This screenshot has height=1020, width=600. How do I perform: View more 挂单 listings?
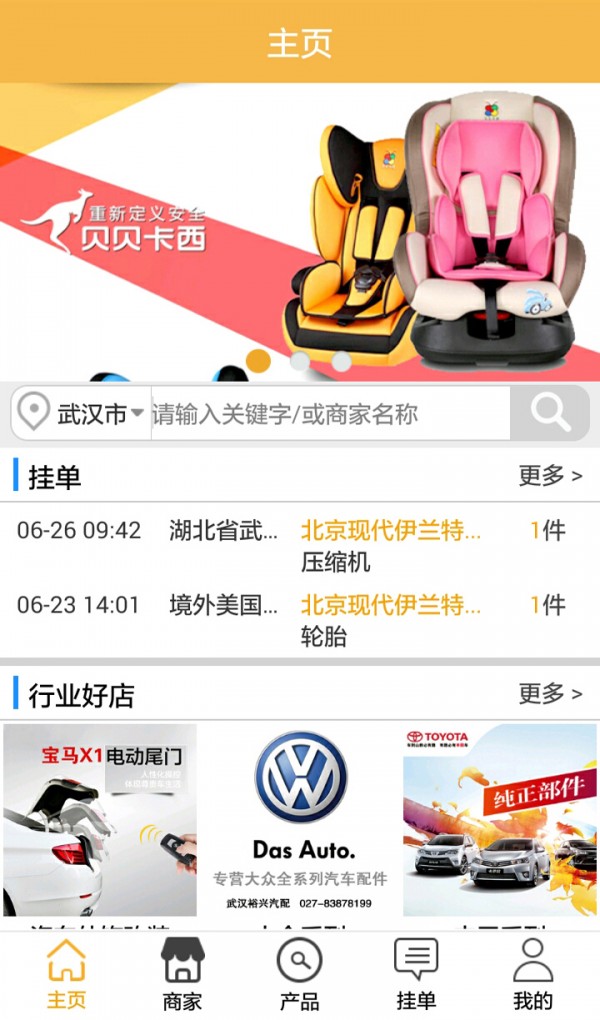[549, 475]
